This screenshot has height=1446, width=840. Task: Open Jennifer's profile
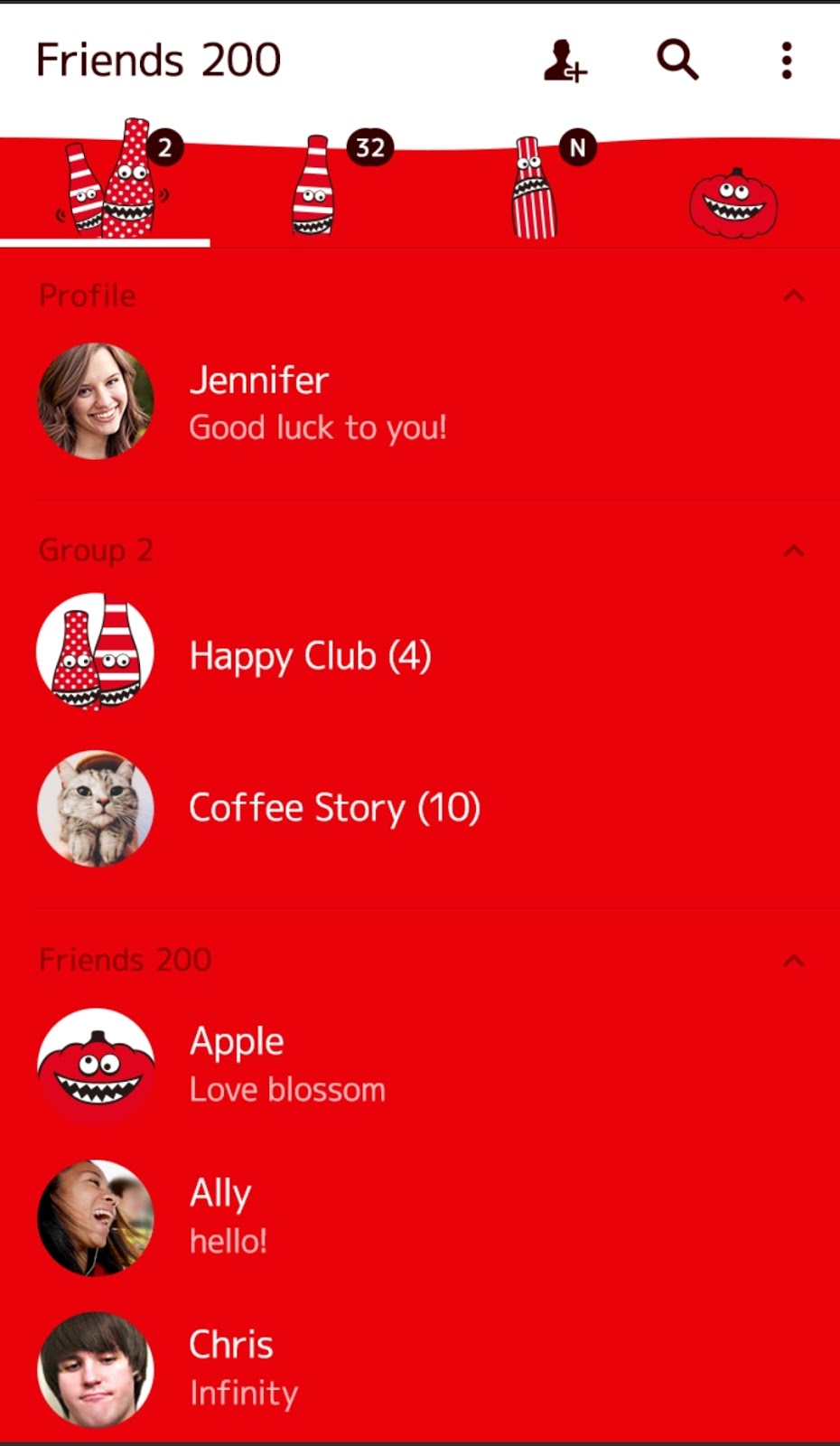click(420, 401)
